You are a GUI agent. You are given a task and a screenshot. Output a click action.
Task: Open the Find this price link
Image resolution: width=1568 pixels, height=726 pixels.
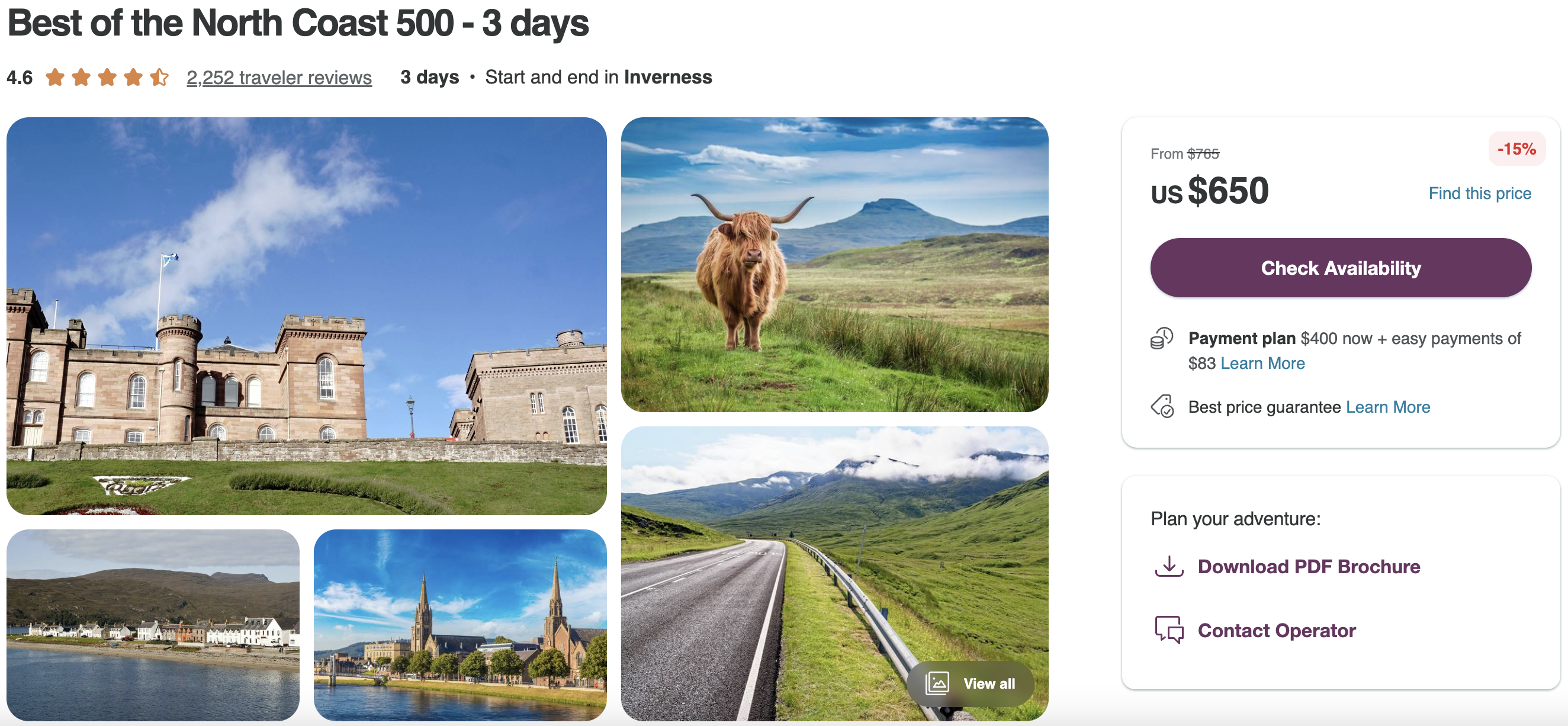(x=1479, y=194)
